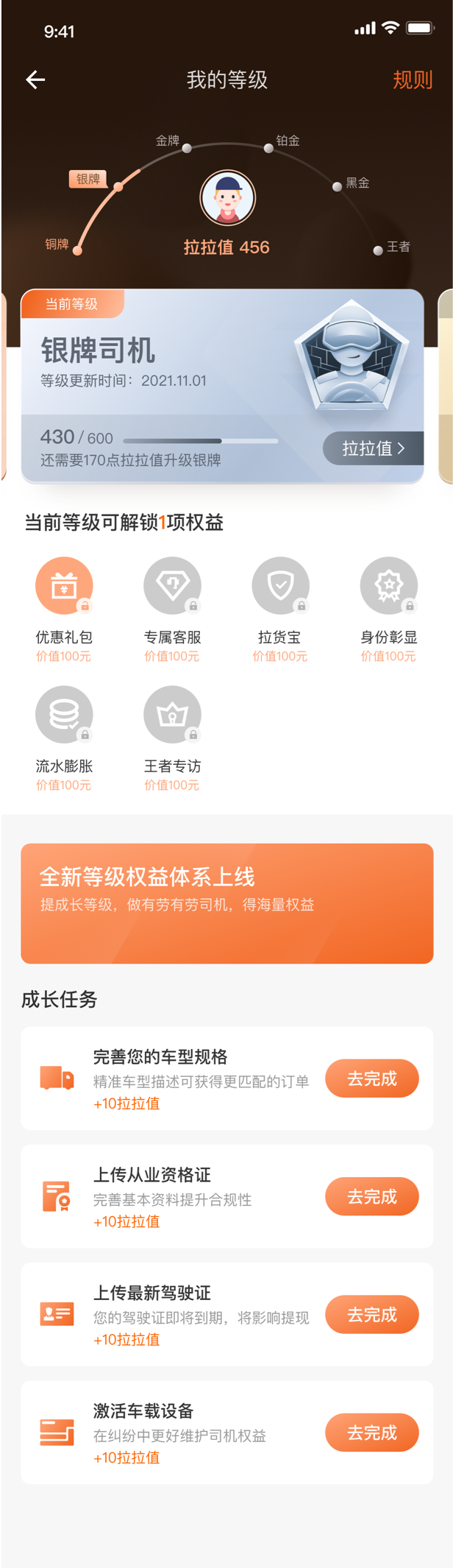Tap 去完成 for 上传最新驾驶证
The height and width of the screenshot is (1568, 453).
[372, 1315]
